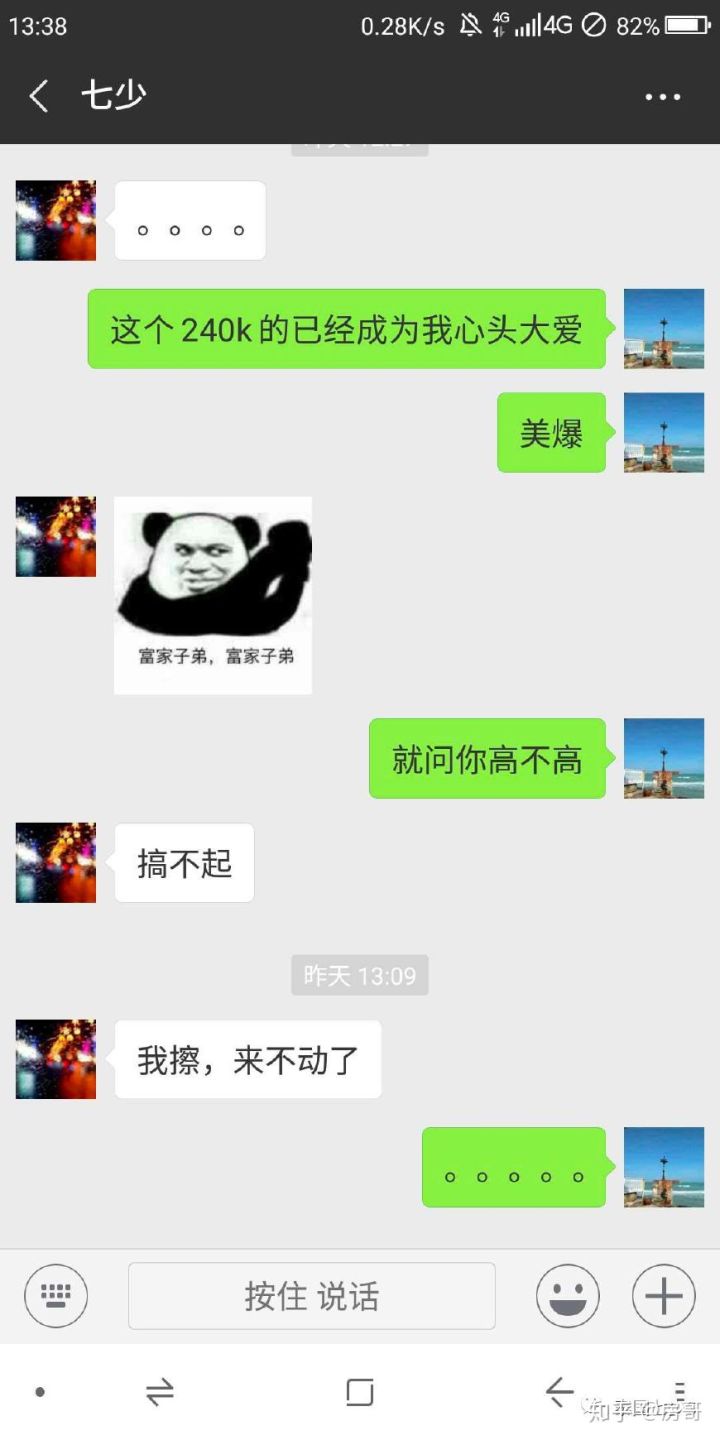Go back from the 七少 chat
The image size is (720, 1440).
pyautogui.click(x=38, y=97)
